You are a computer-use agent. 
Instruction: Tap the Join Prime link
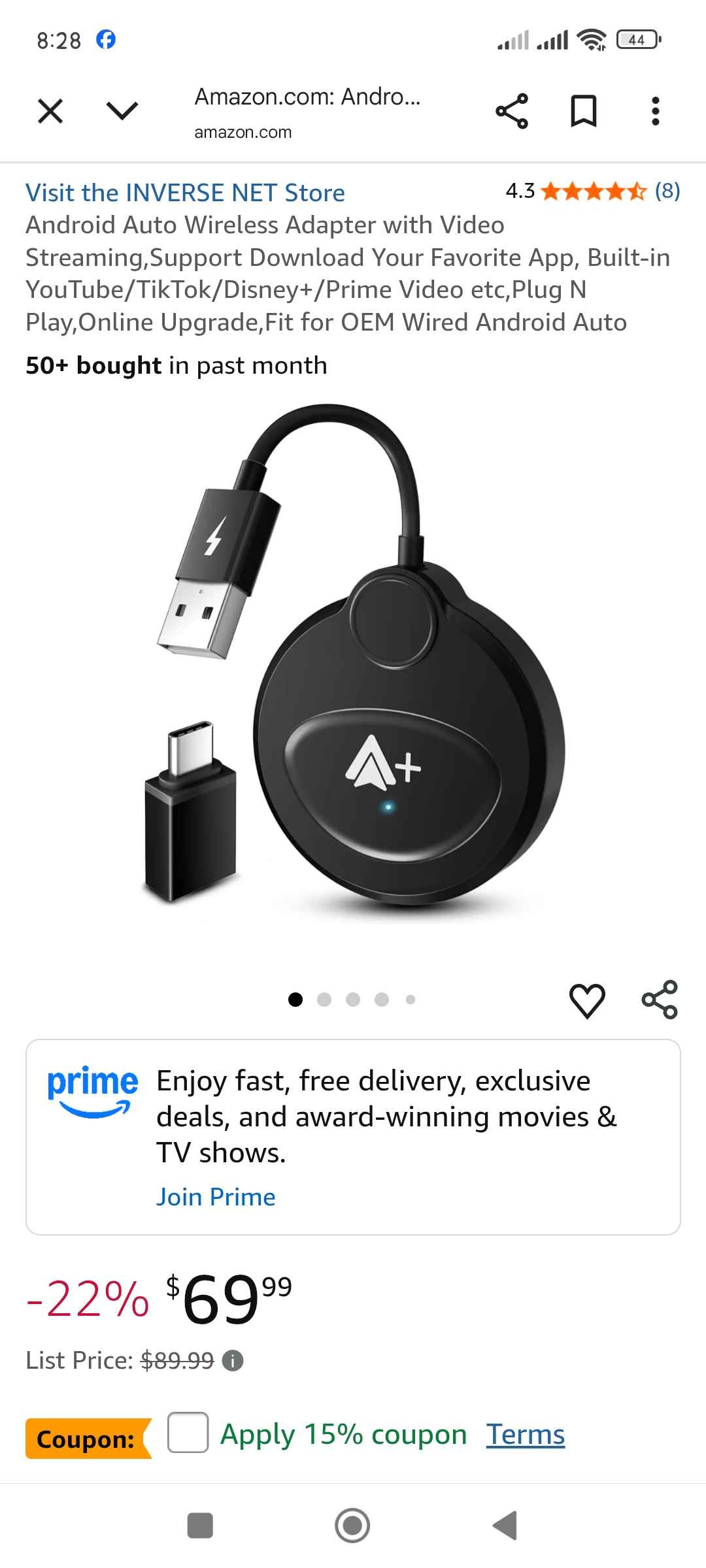pos(216,1197)
